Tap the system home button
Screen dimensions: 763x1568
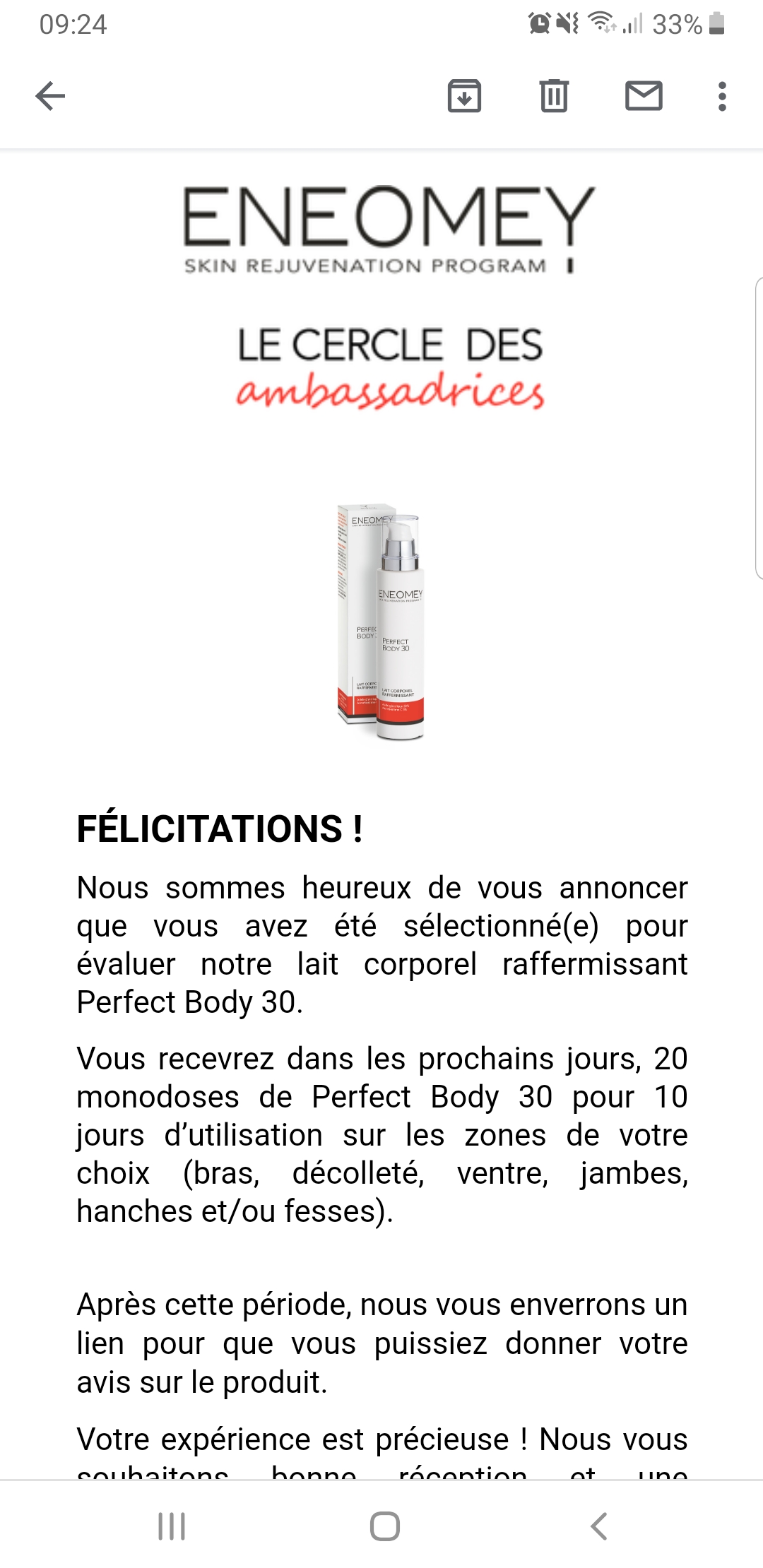384,1526
